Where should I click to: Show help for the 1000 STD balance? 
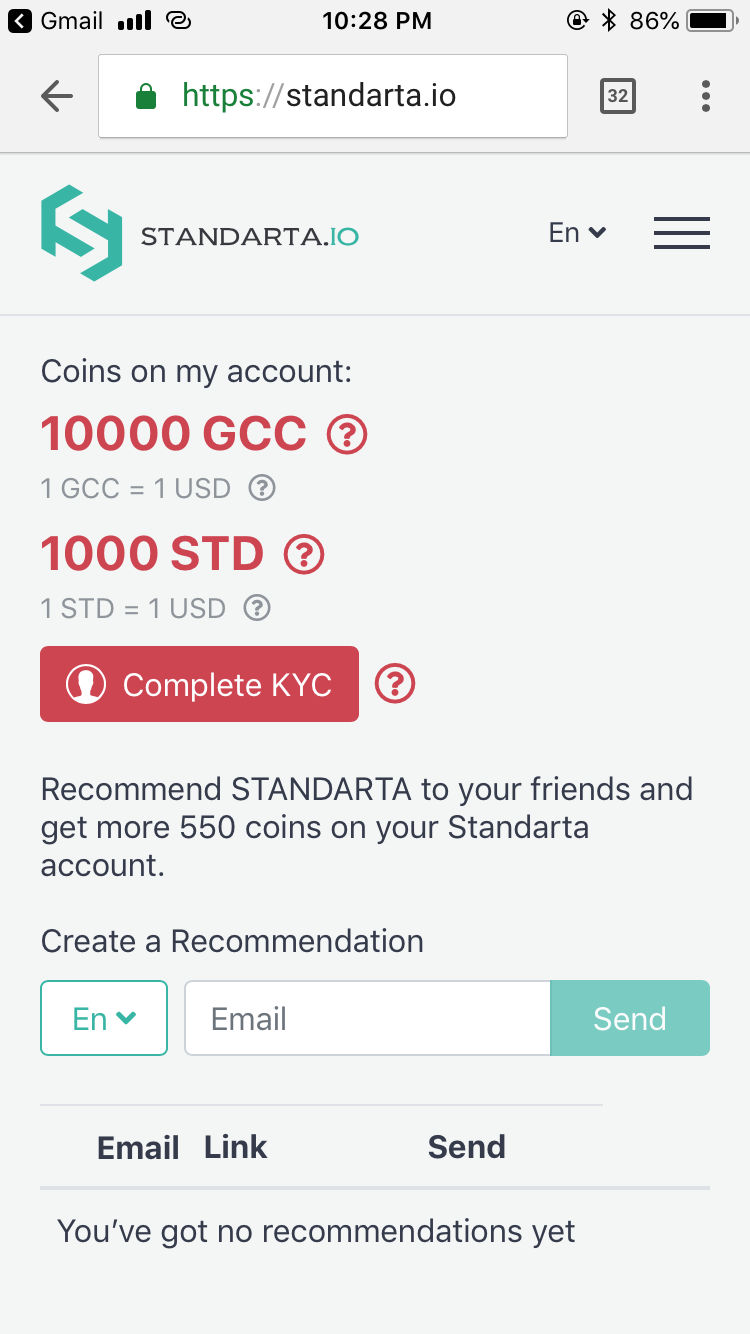click(305, 554)
